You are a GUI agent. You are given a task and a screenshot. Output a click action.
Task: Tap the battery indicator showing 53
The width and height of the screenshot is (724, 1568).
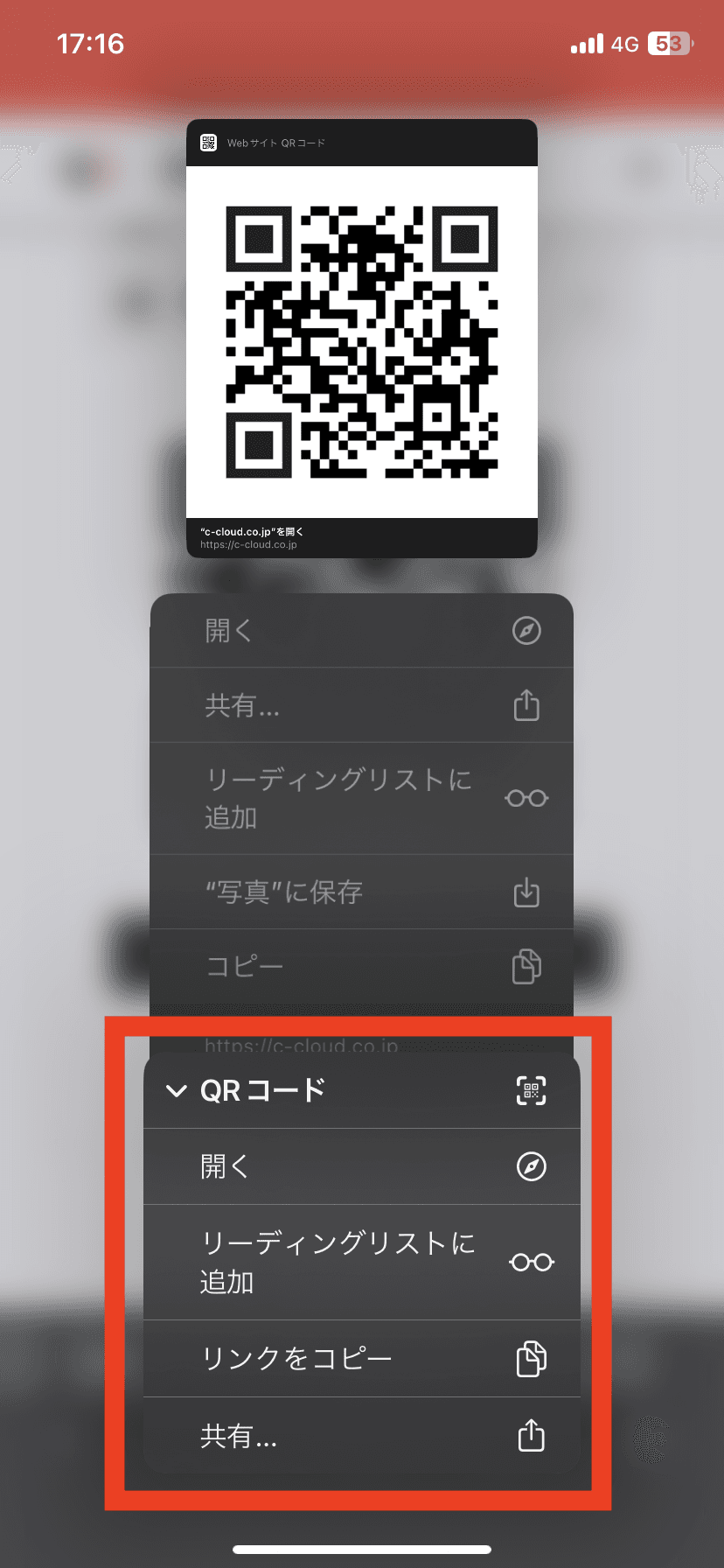coord(668,43)
